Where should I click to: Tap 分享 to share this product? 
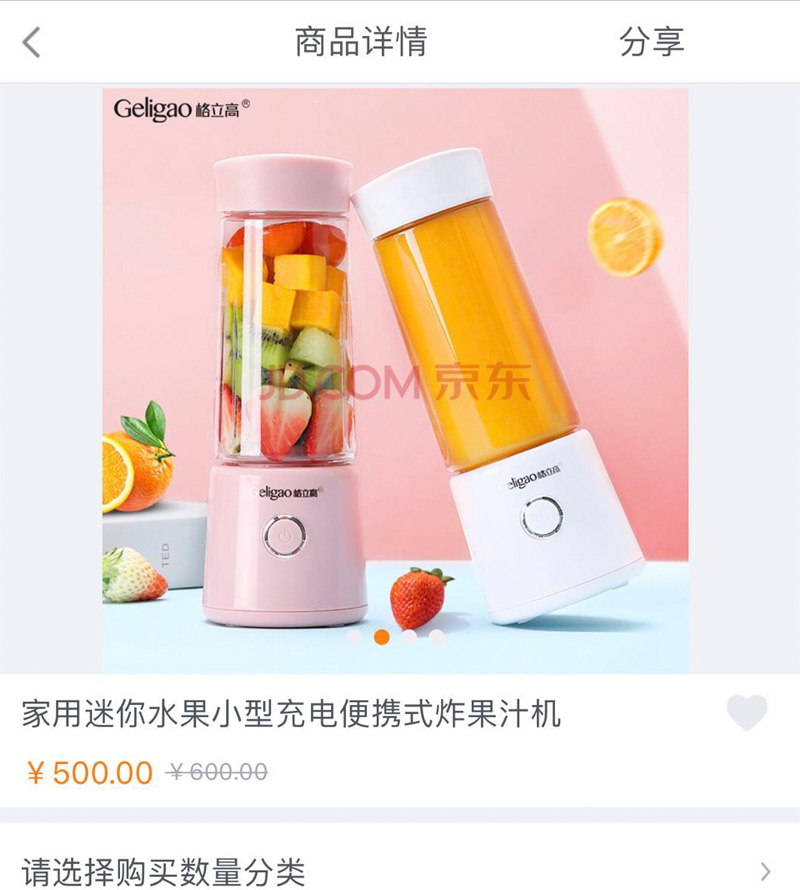tap(651, 42)
